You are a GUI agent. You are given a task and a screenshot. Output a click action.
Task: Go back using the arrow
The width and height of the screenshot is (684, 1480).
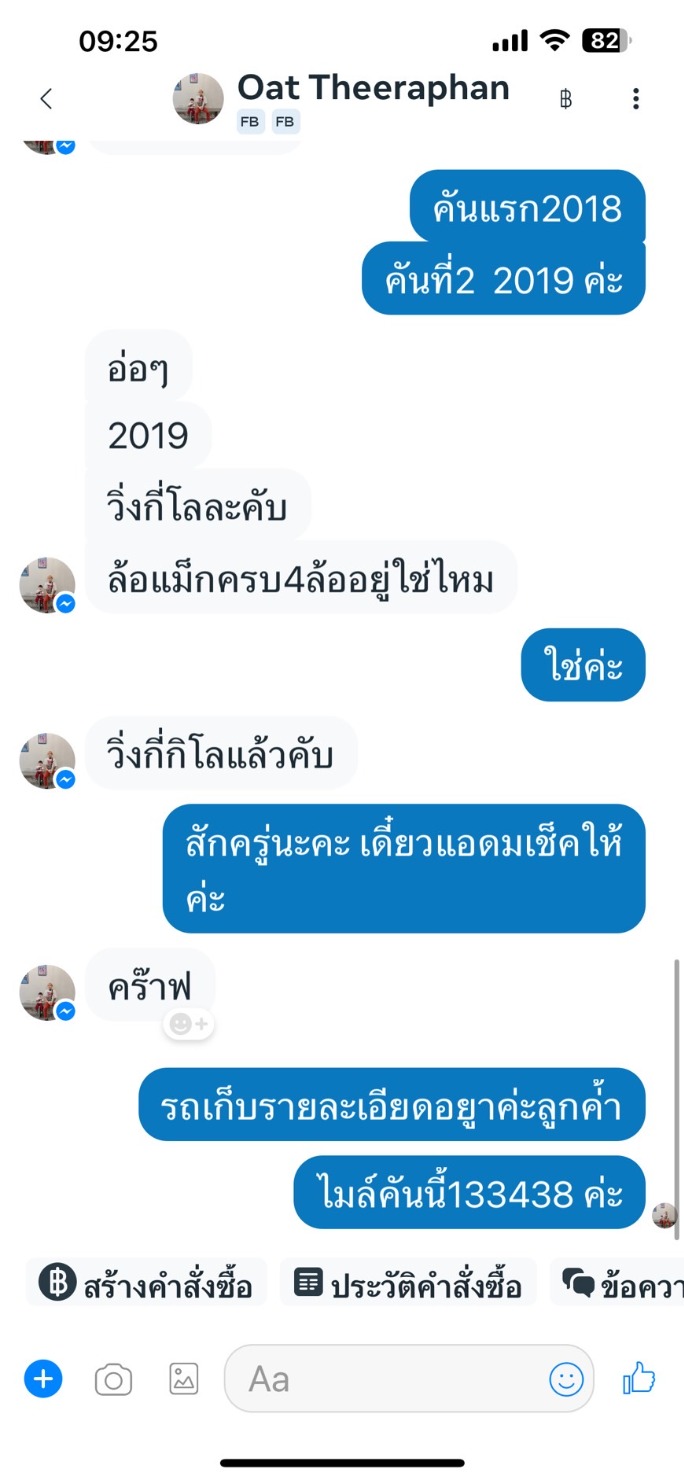[x=45, y=98]
